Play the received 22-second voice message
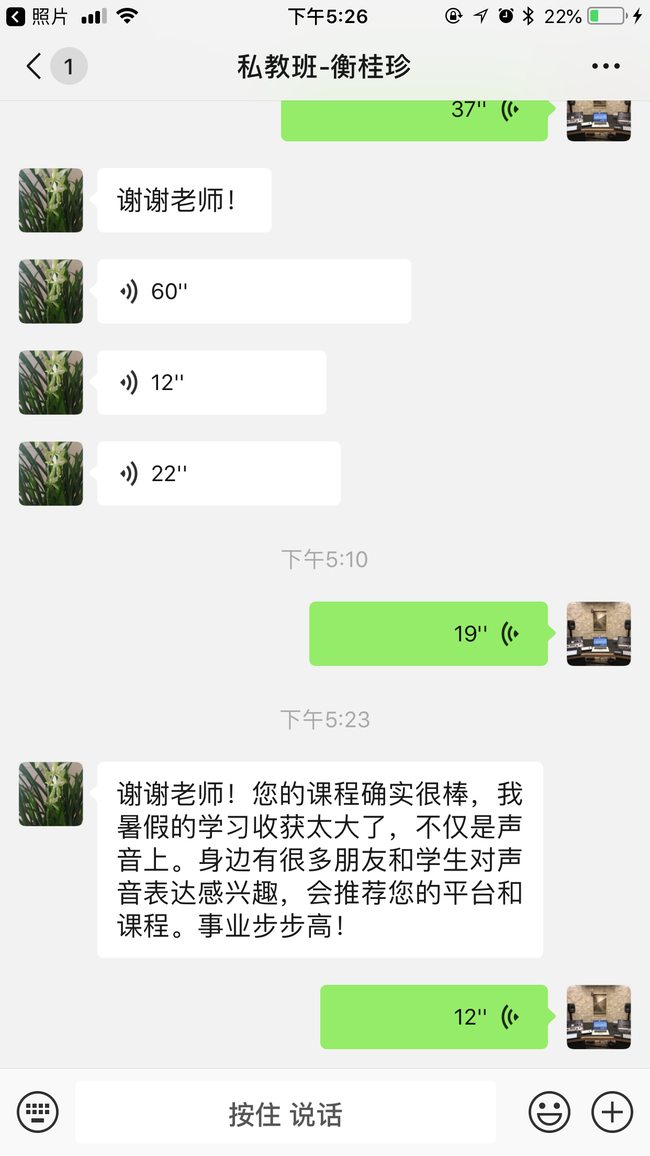 pos(218,473)
